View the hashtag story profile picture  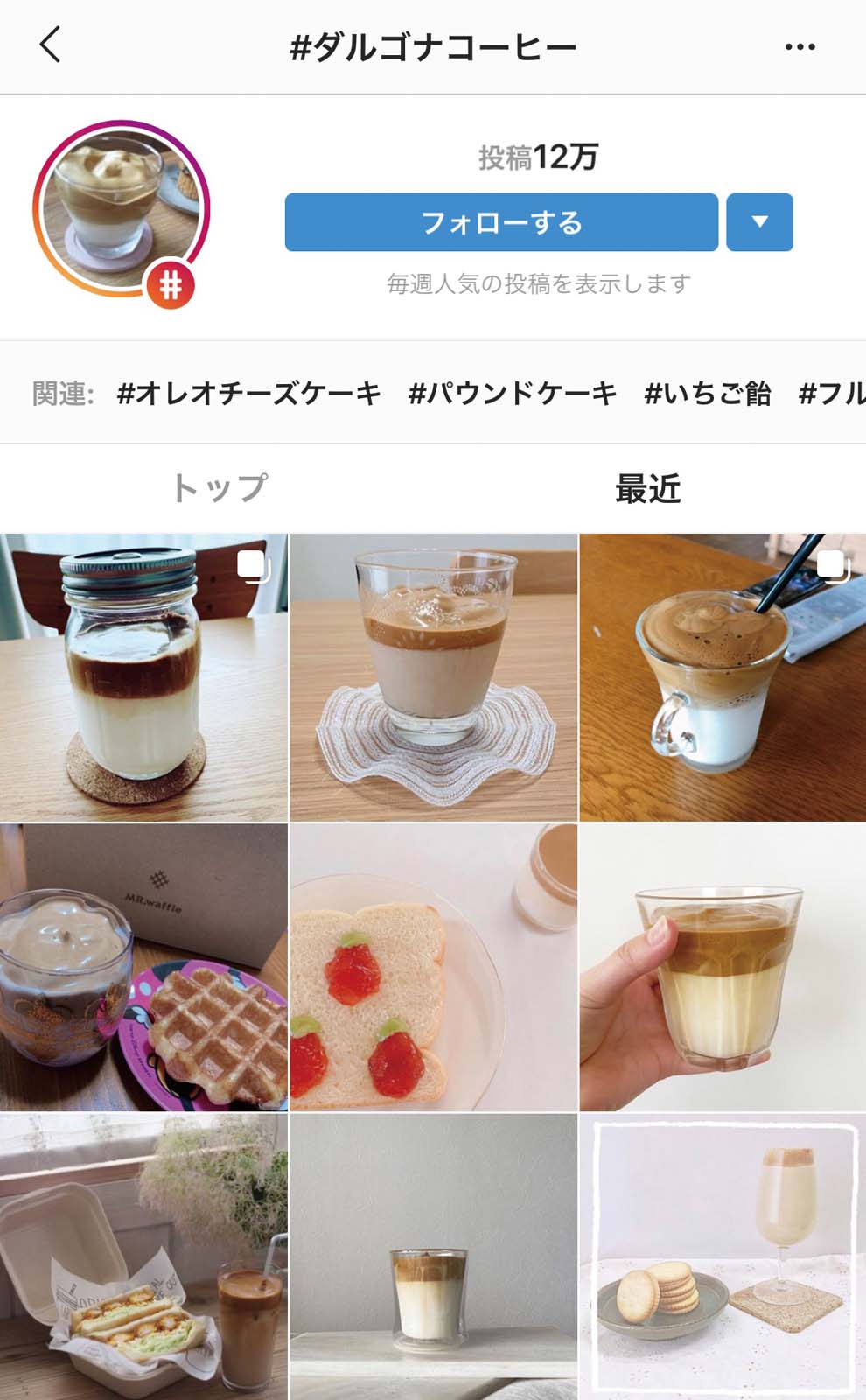pos(122,209)
